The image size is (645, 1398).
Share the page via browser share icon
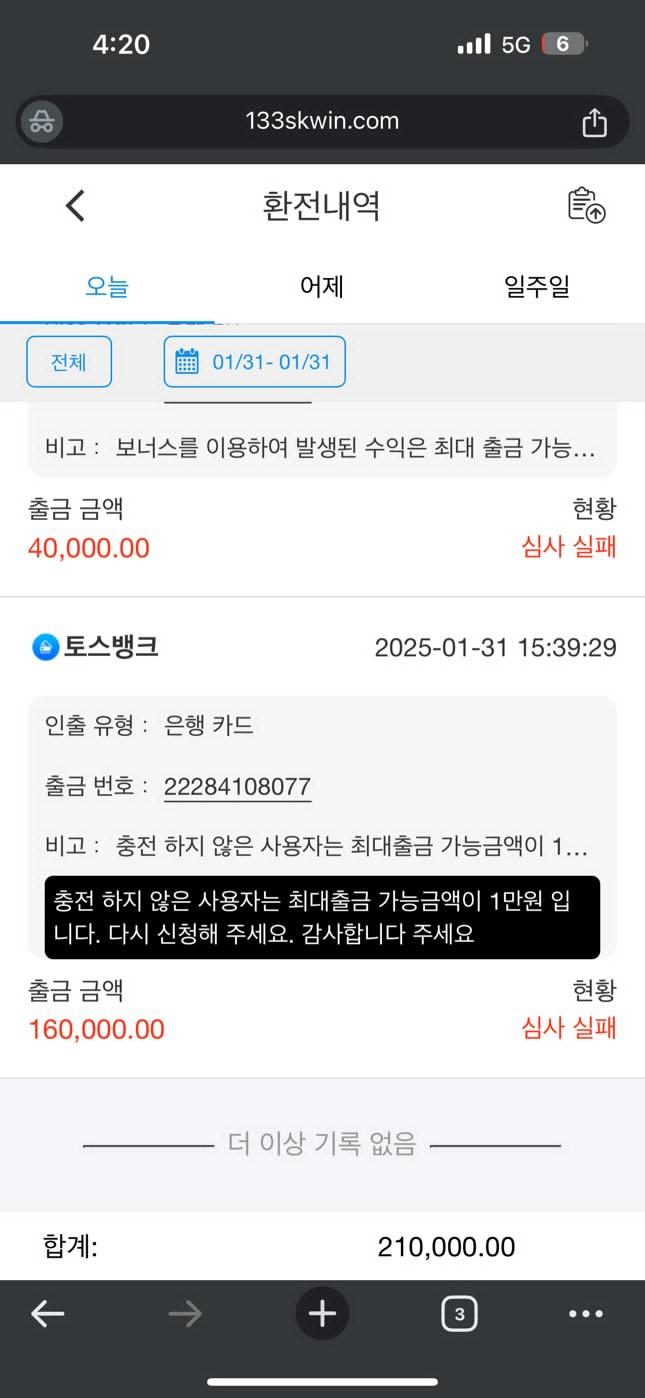point(594,122)
